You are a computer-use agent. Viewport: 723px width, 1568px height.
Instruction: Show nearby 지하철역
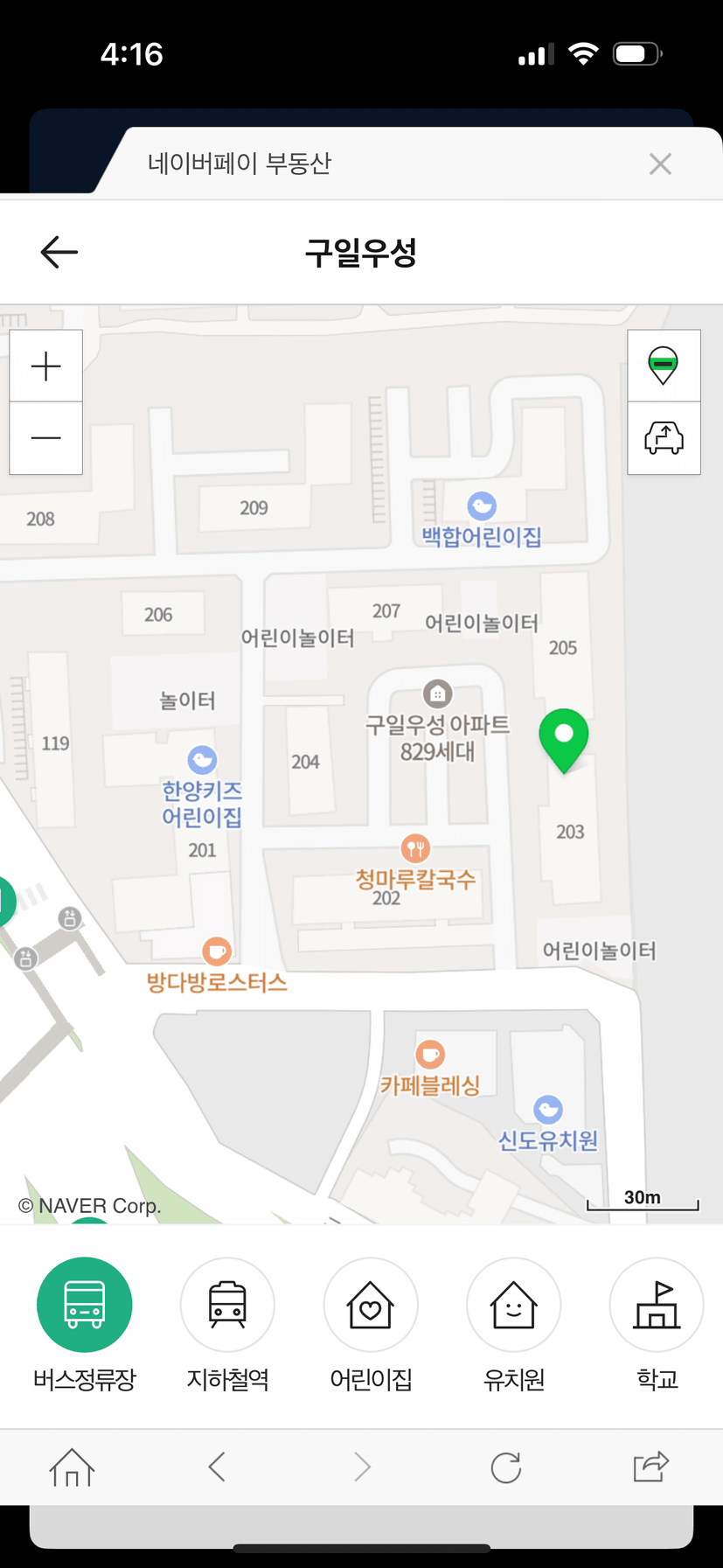[x=227, y=1305]
